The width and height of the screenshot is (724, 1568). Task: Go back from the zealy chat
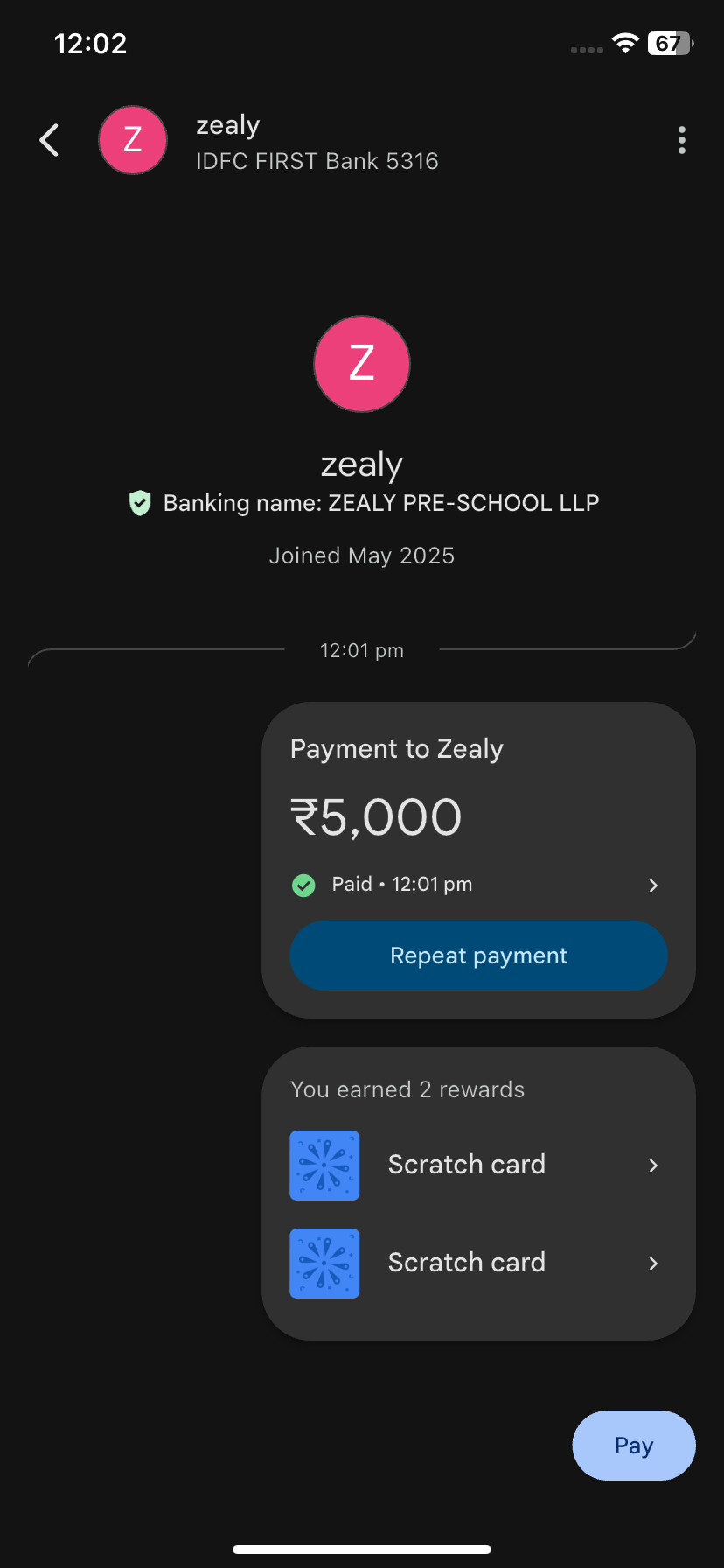click(x=50, y=140)
